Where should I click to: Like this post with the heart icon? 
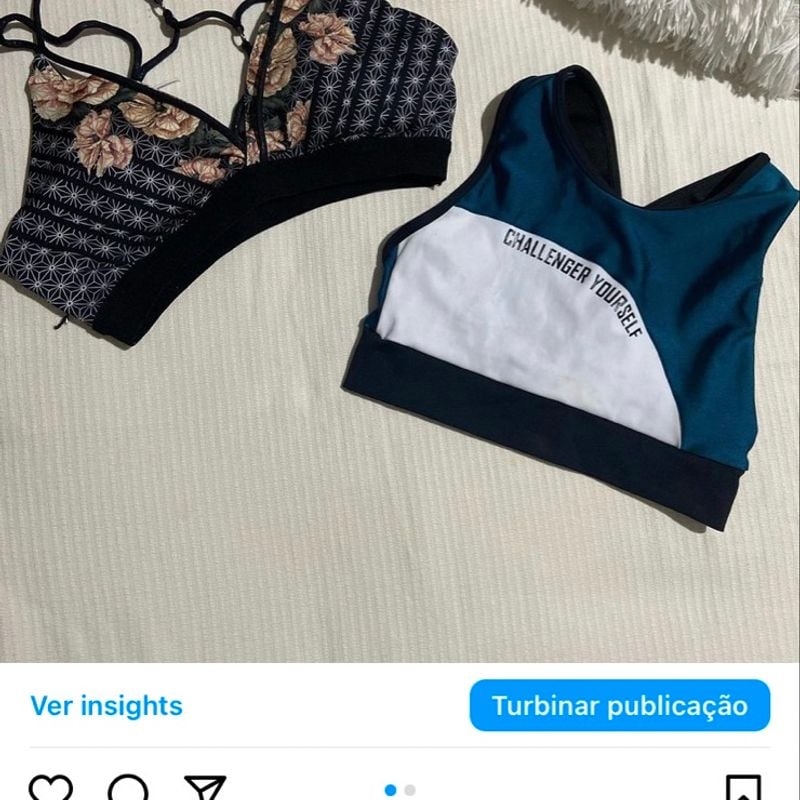click(x=50, y=789)
